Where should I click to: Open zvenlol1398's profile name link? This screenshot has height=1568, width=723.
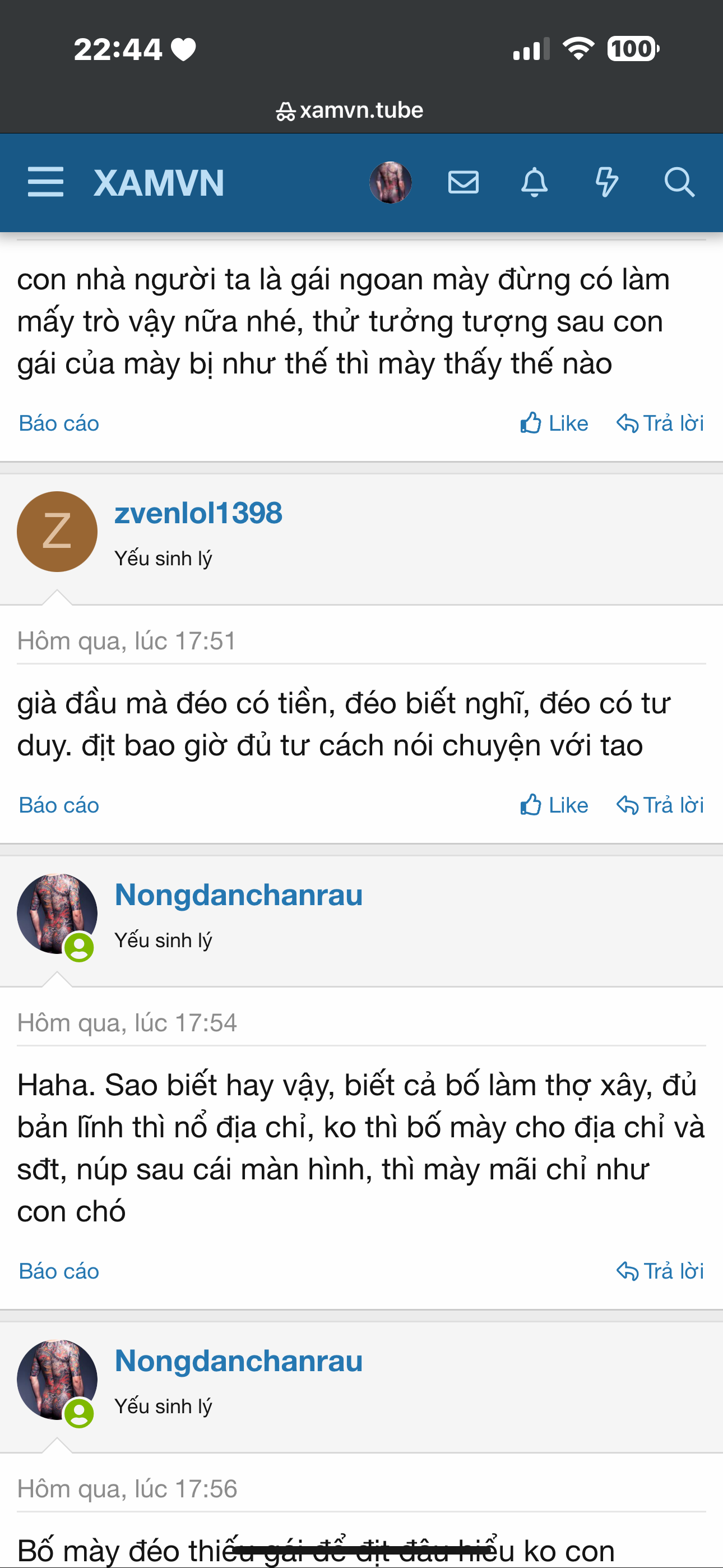coord(198,513)
